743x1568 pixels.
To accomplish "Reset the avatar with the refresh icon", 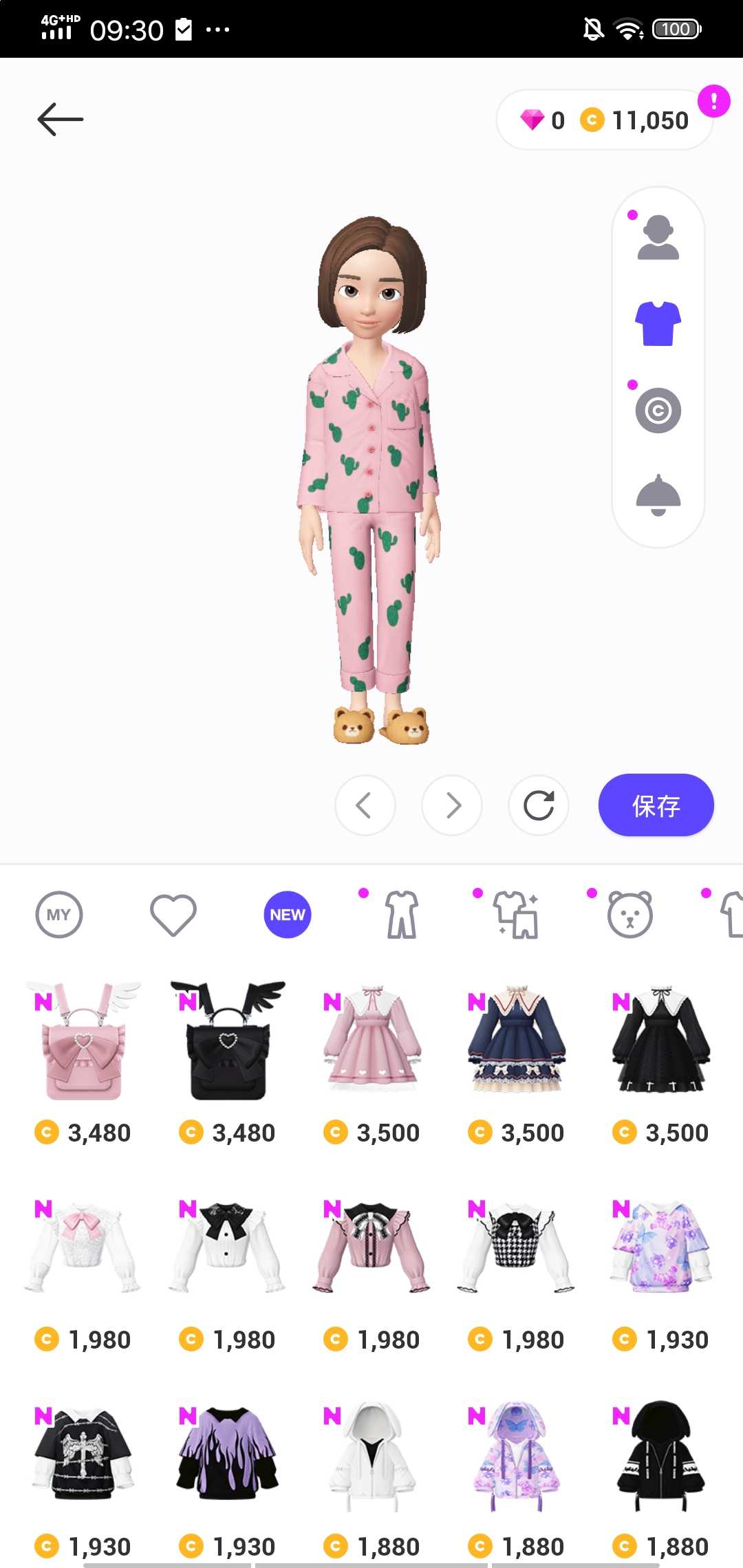I will tap(539, 805).
